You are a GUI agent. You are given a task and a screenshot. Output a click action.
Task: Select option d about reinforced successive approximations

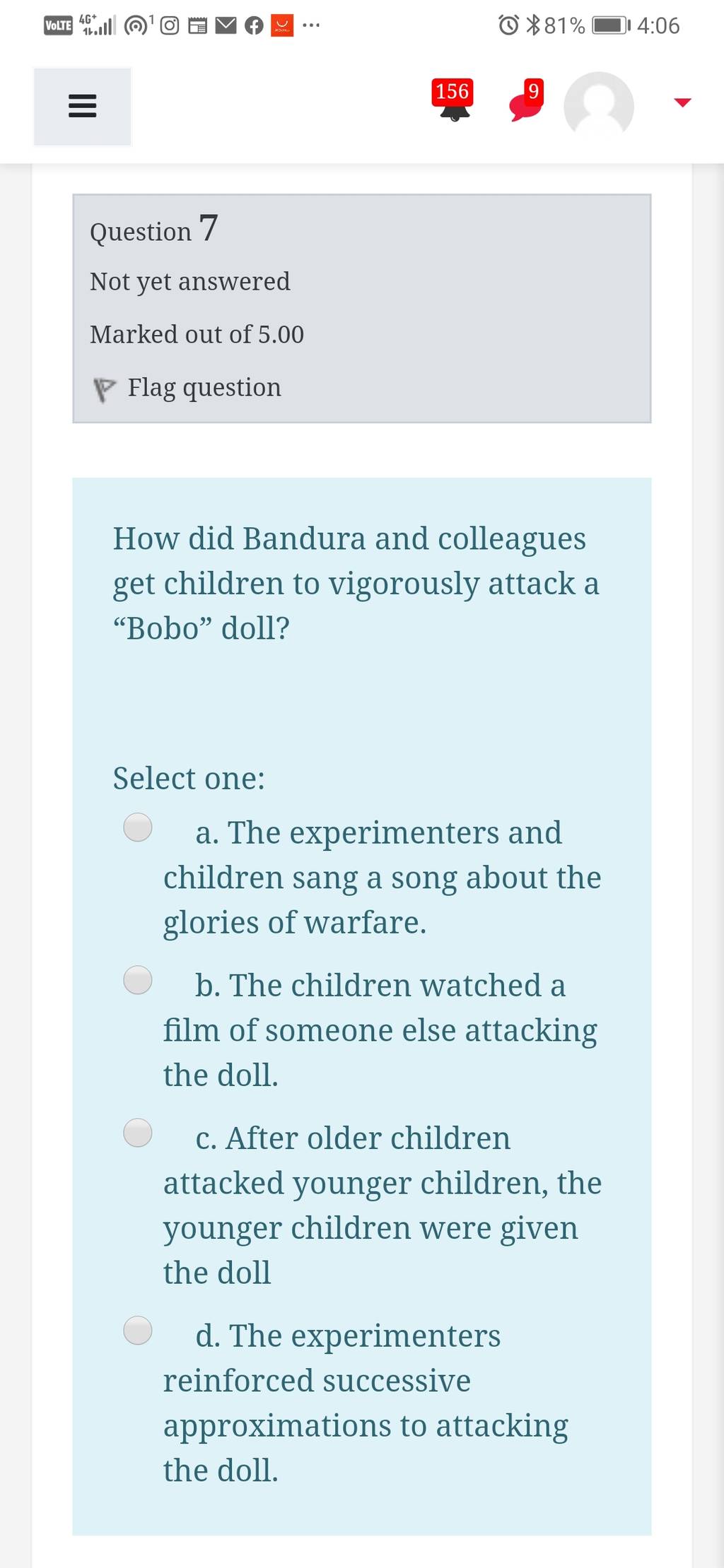(x=138, y=1330)
